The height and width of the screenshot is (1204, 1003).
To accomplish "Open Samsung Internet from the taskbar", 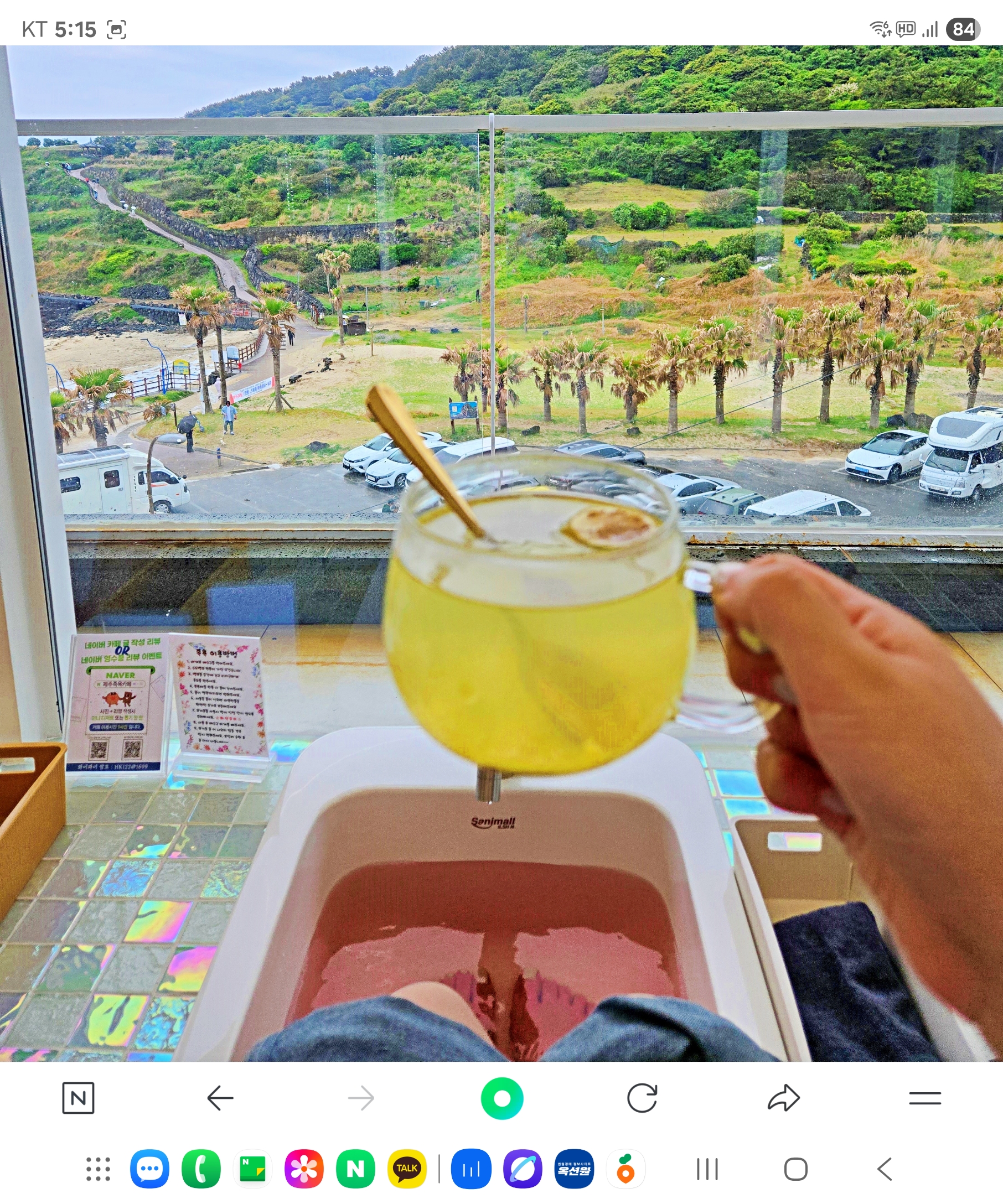I will tap(523, 1169).
